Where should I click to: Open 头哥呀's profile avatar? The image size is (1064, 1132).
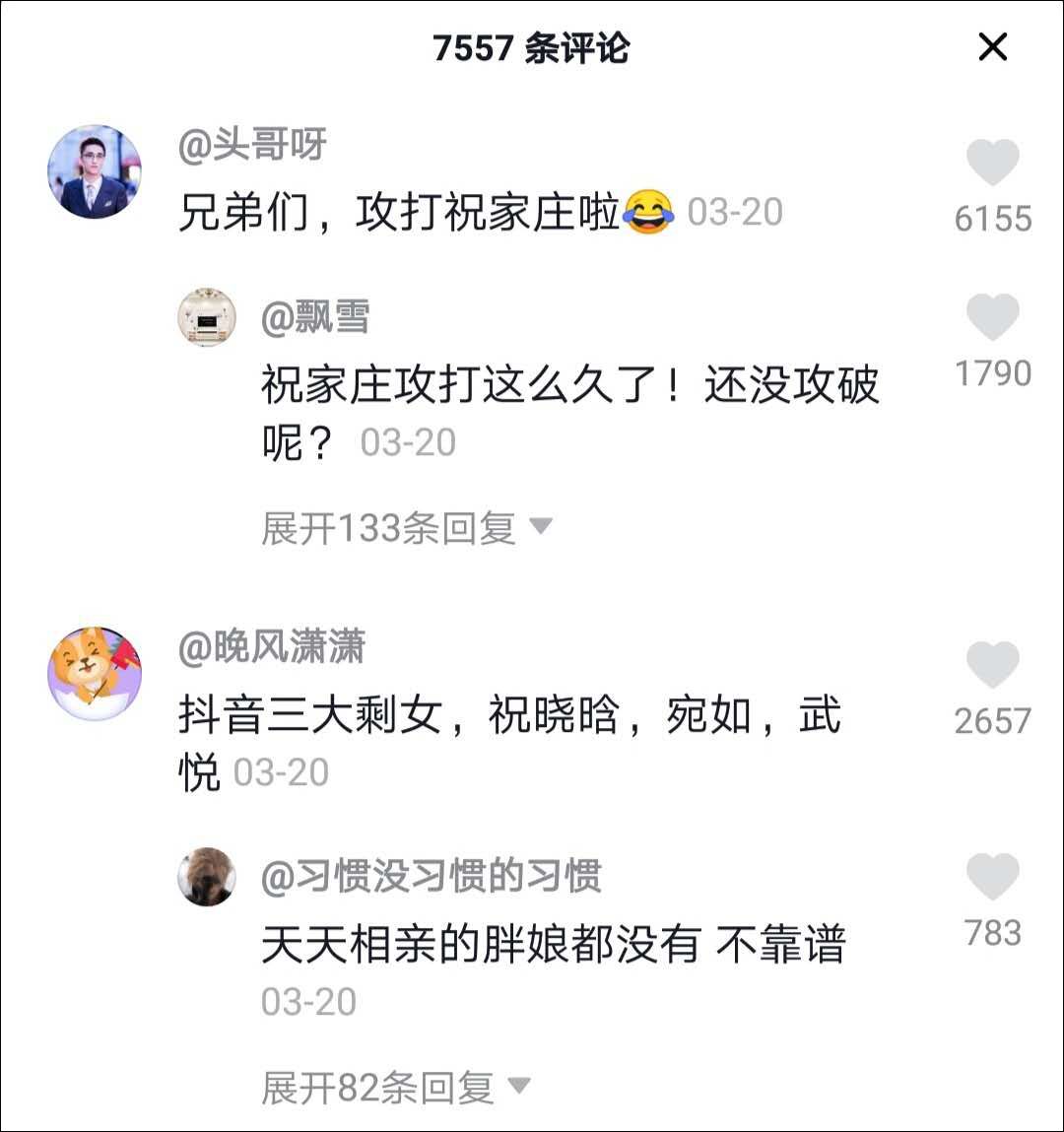[95, 171]
